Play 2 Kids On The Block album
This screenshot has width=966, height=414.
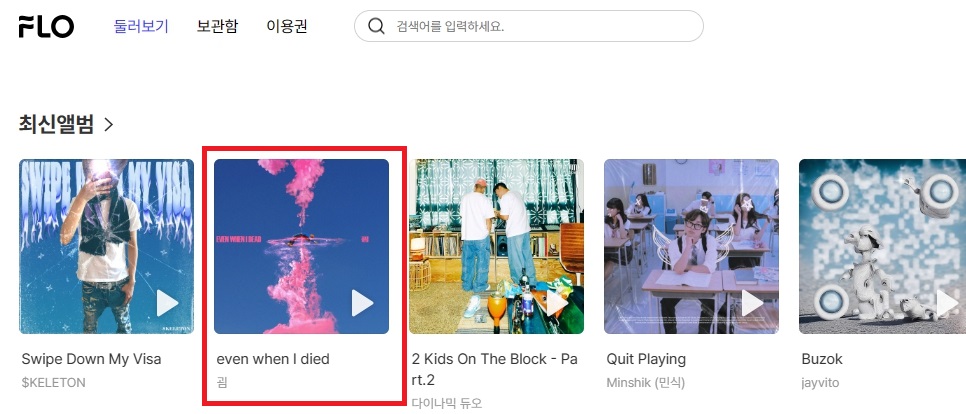[x=557, y=304]
